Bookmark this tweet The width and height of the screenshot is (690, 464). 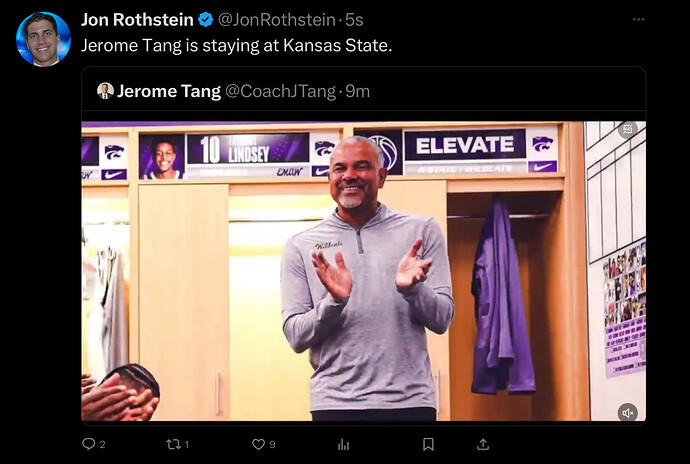(428, 444)
